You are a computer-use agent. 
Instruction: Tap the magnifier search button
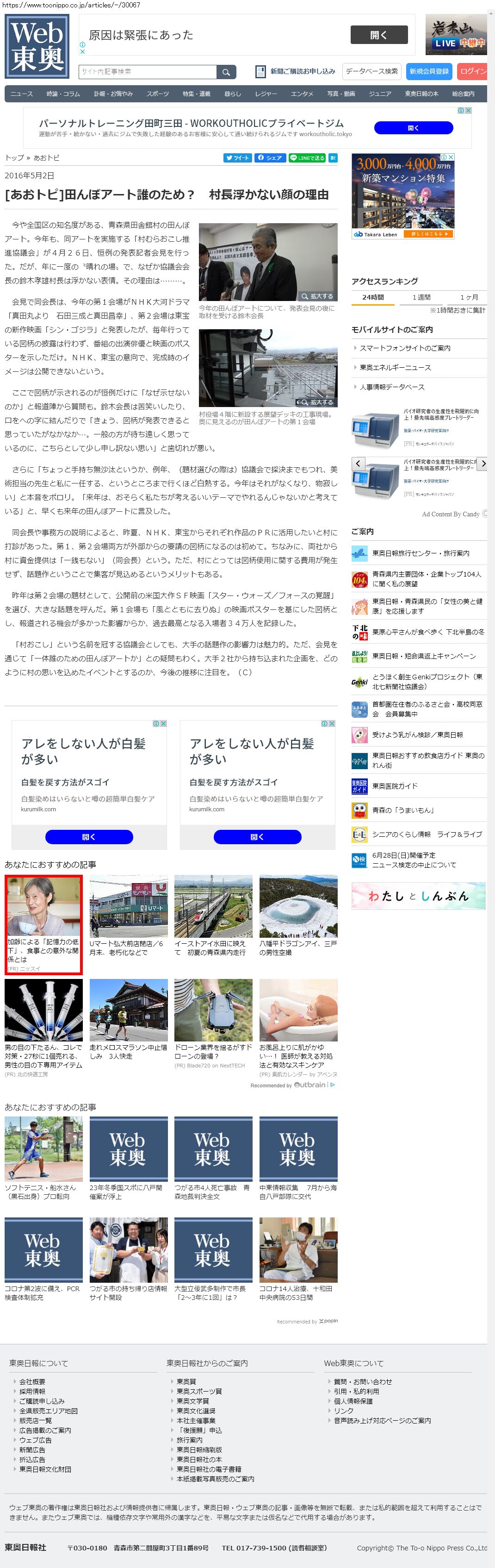226,72
